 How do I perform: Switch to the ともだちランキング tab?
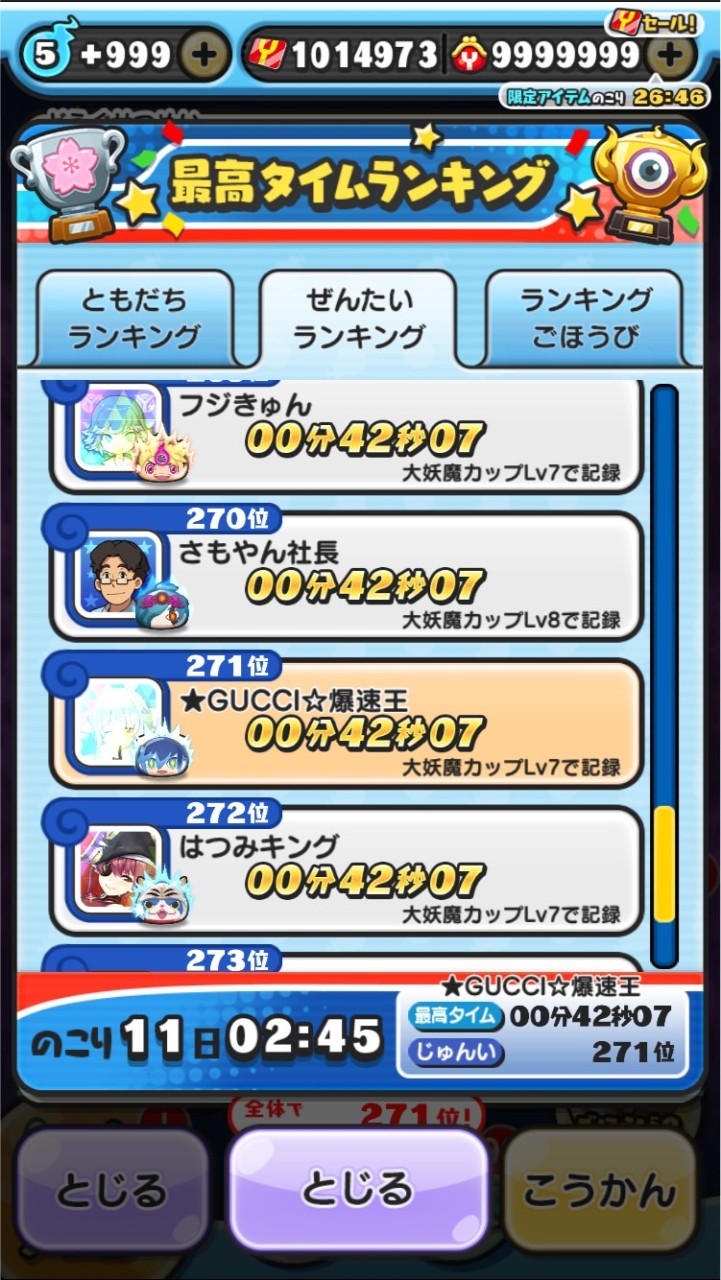click(134, 318)
